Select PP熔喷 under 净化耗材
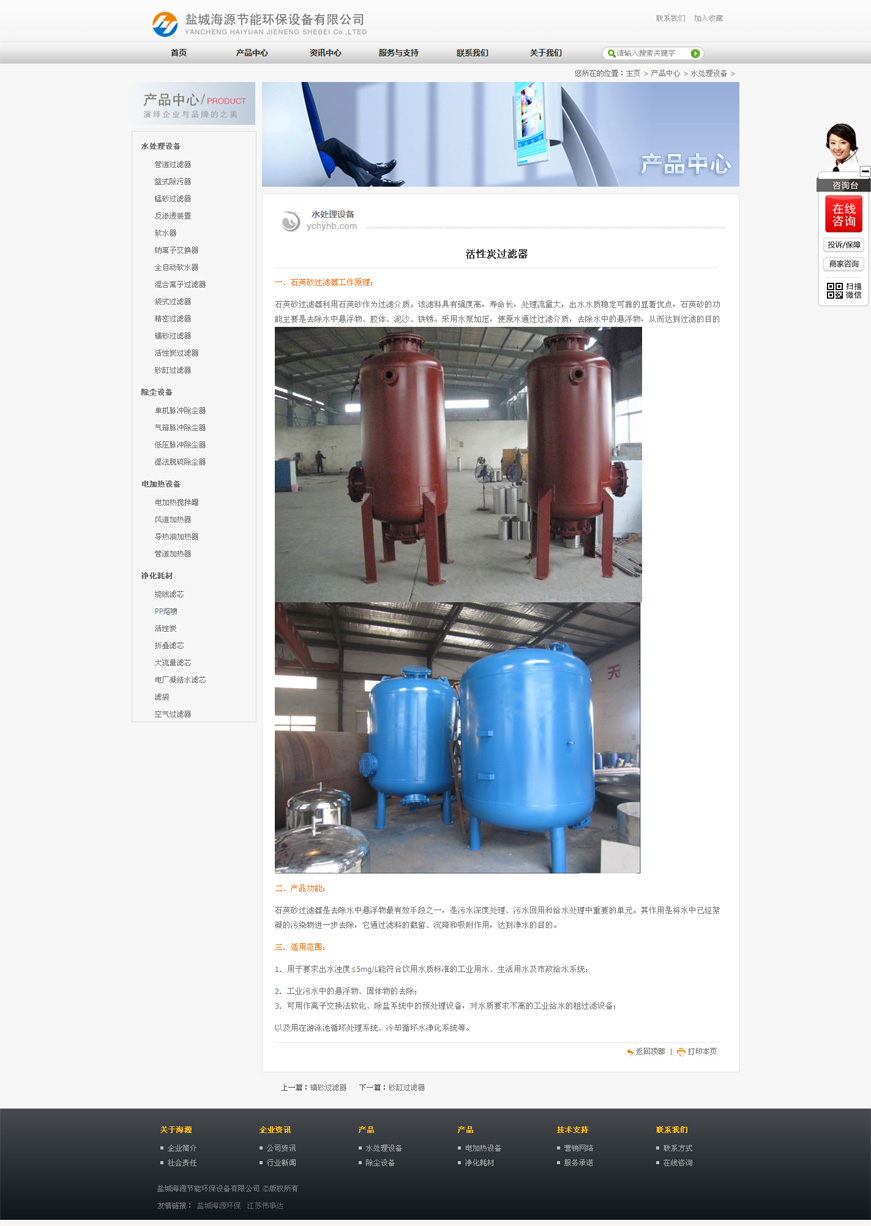Screen dimensions: 871x1226 (166, 611)
